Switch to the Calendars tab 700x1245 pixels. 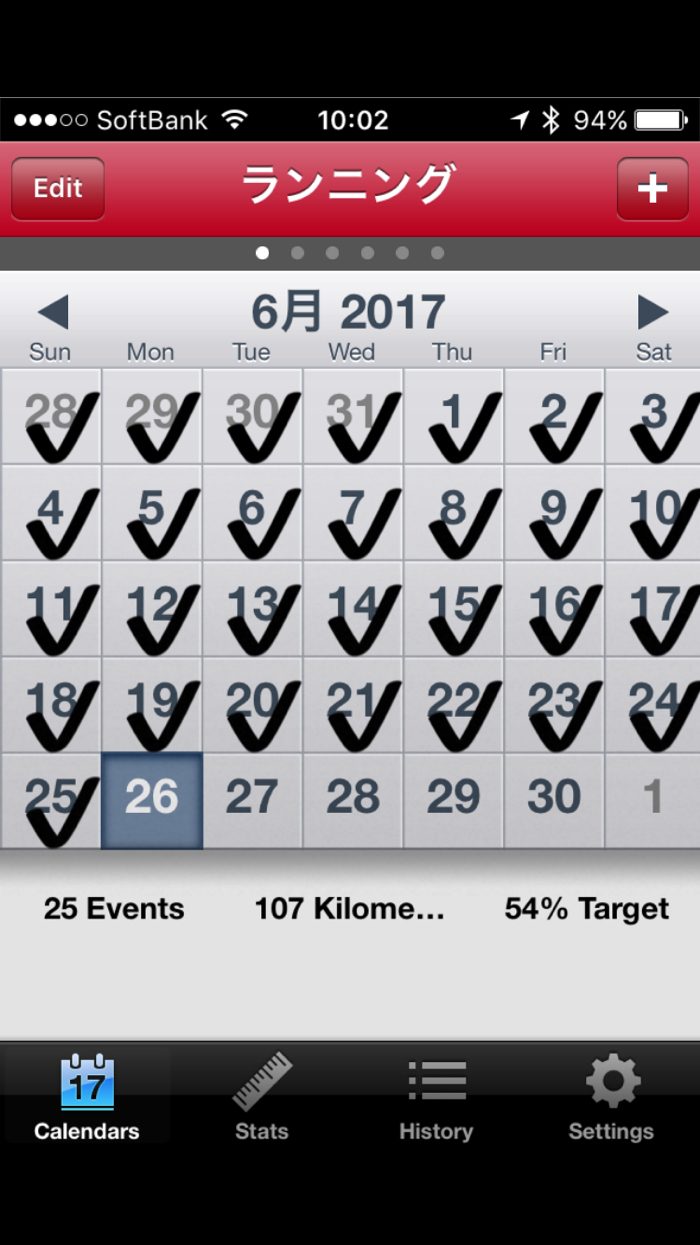coord(87,1096)
